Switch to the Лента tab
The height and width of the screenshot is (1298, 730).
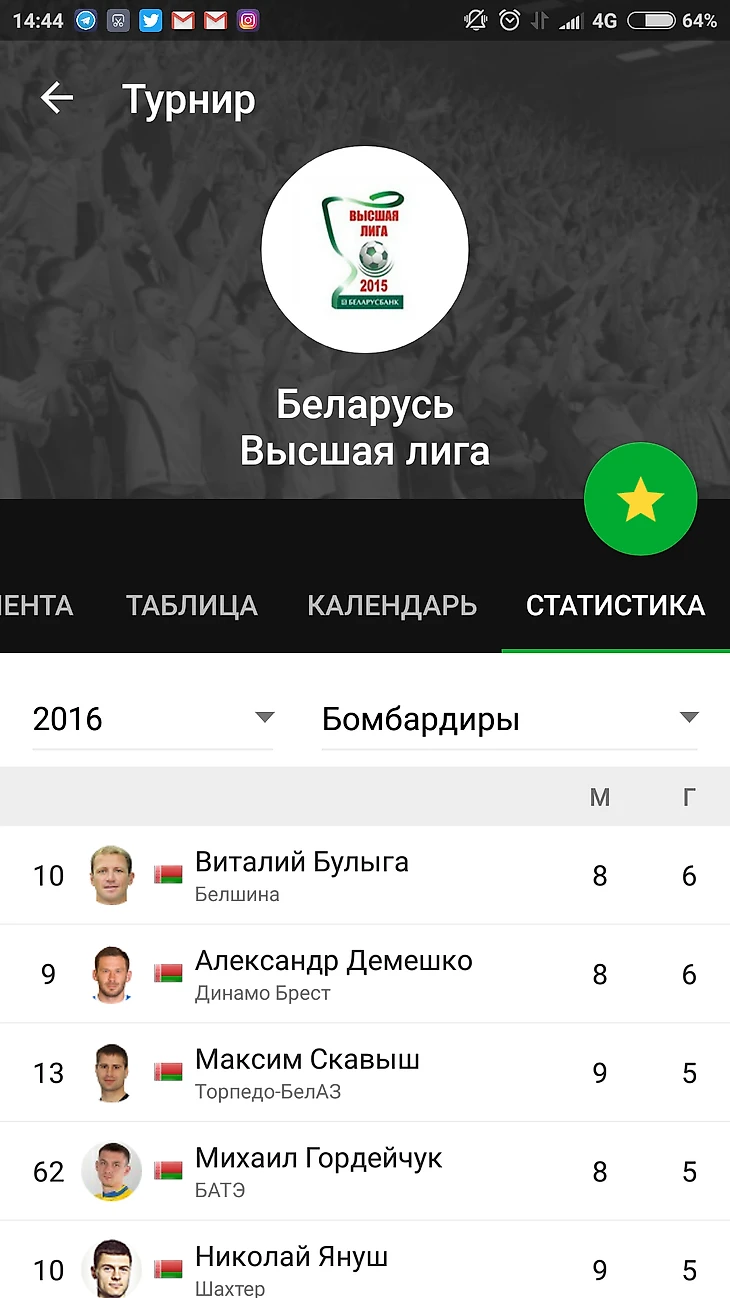tap(36, 605)
